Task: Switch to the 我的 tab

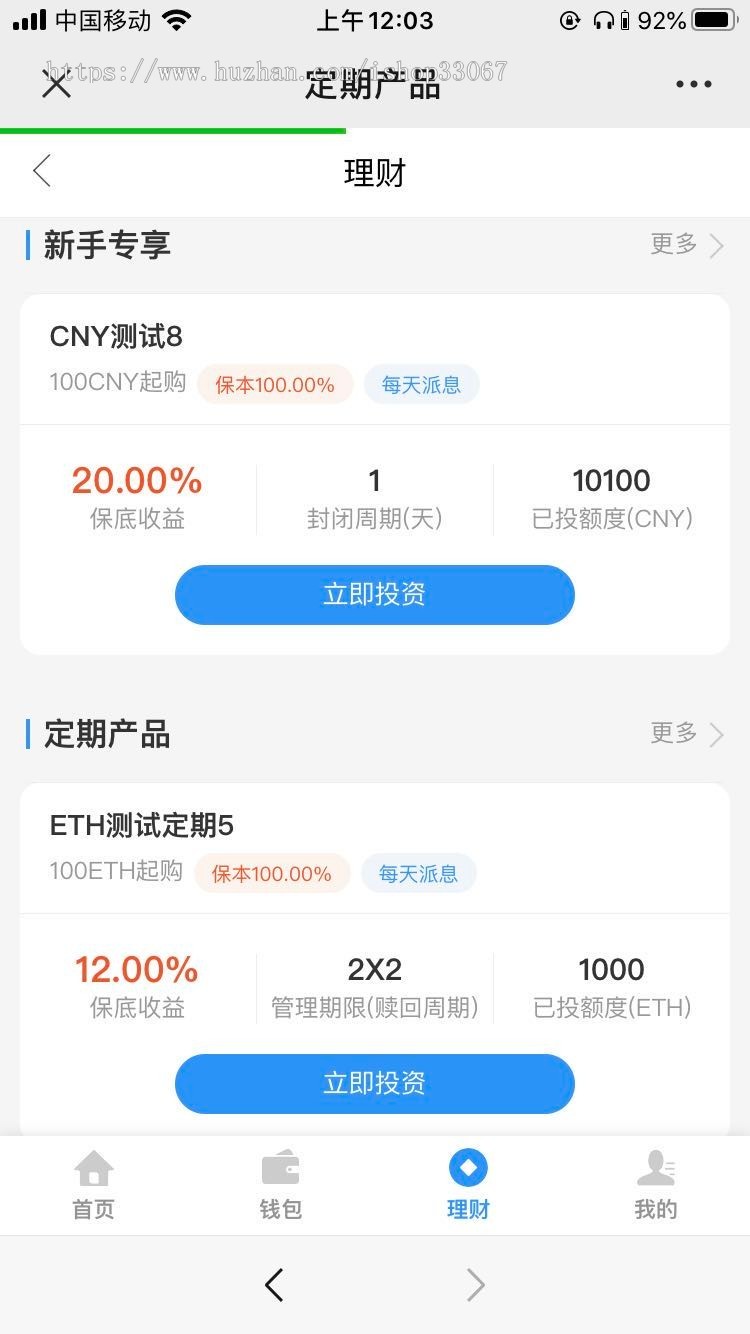Action: (655, 1185)
